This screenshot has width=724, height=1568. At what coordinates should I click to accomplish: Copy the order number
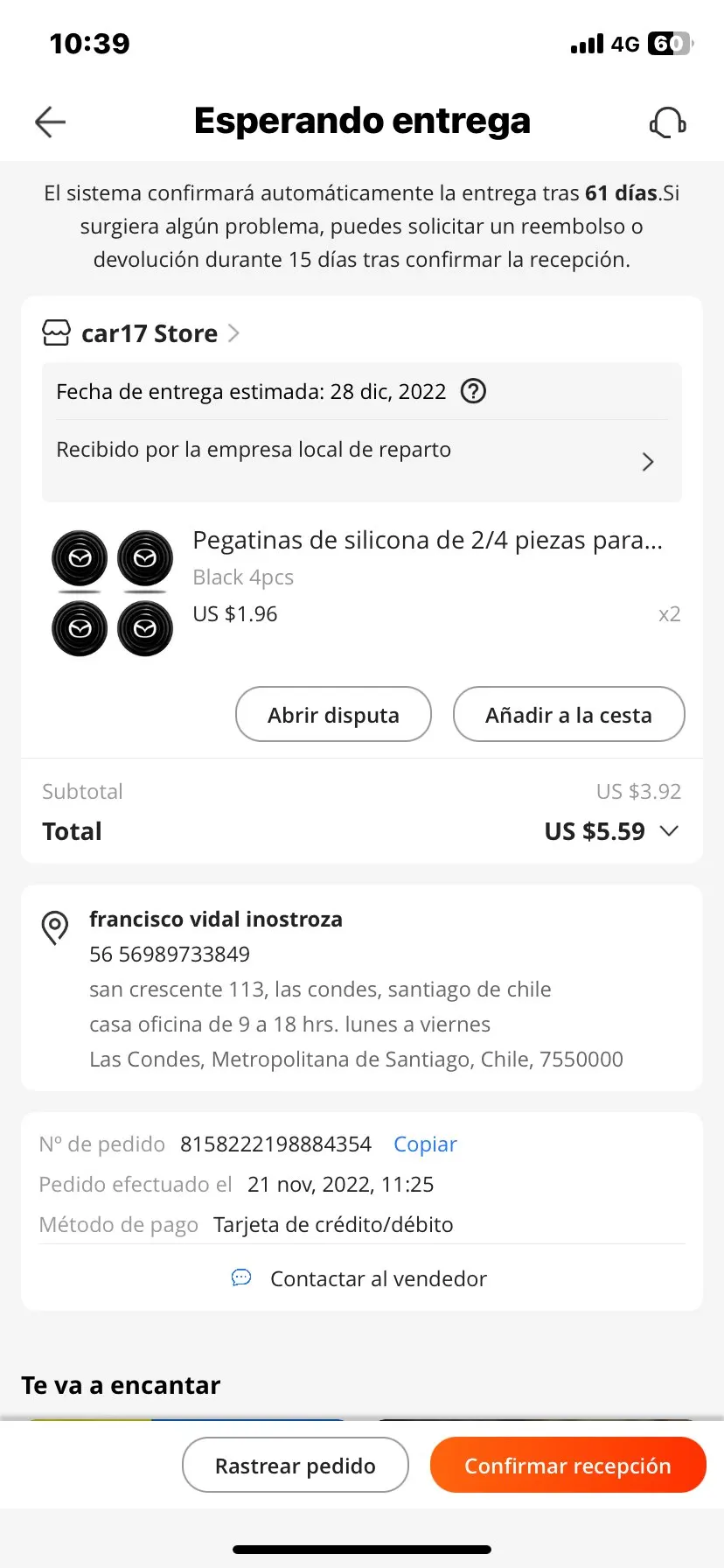tap(425, 1144)
